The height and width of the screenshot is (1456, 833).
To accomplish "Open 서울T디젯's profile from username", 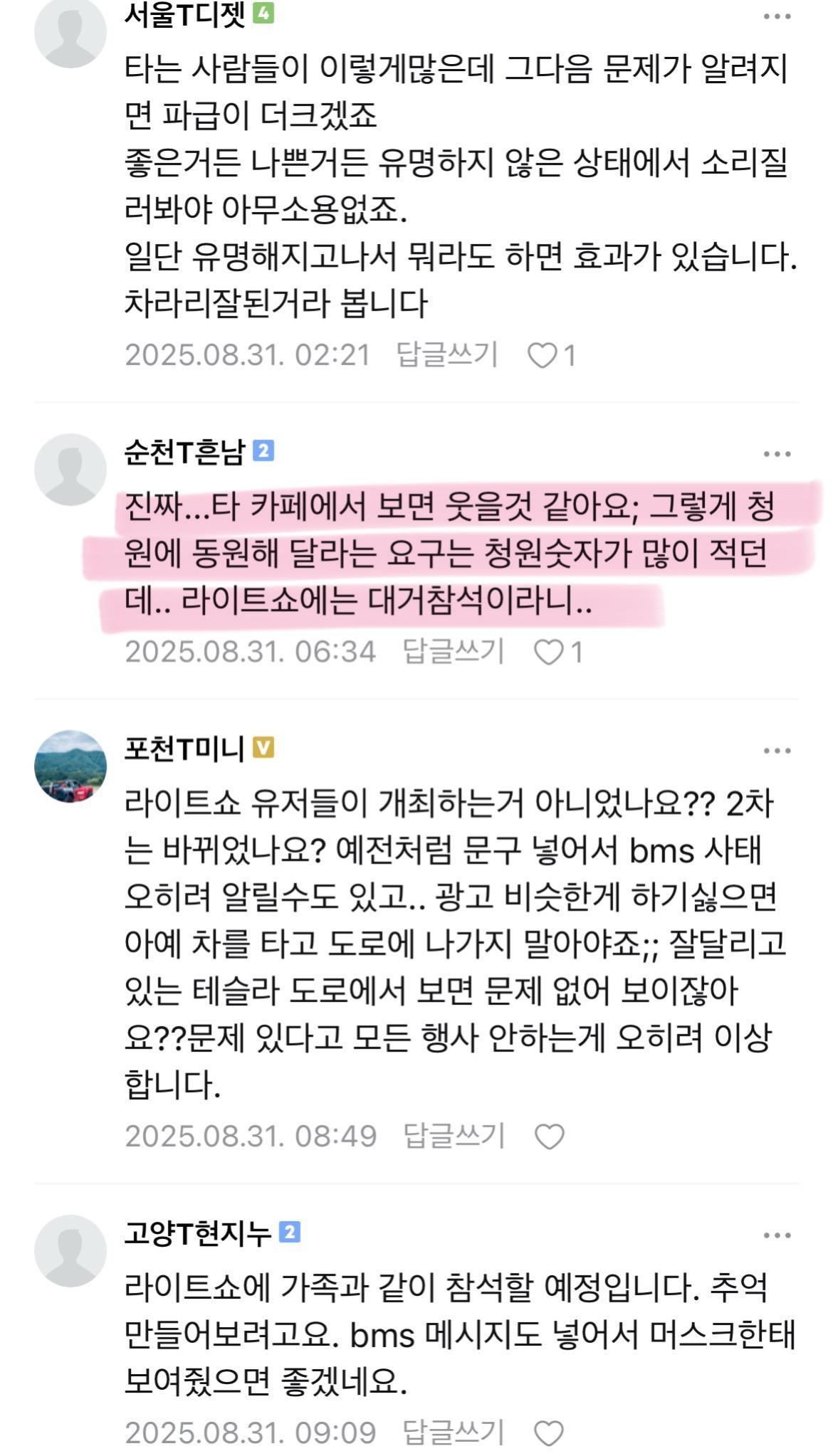I will (x=184, y=15).
